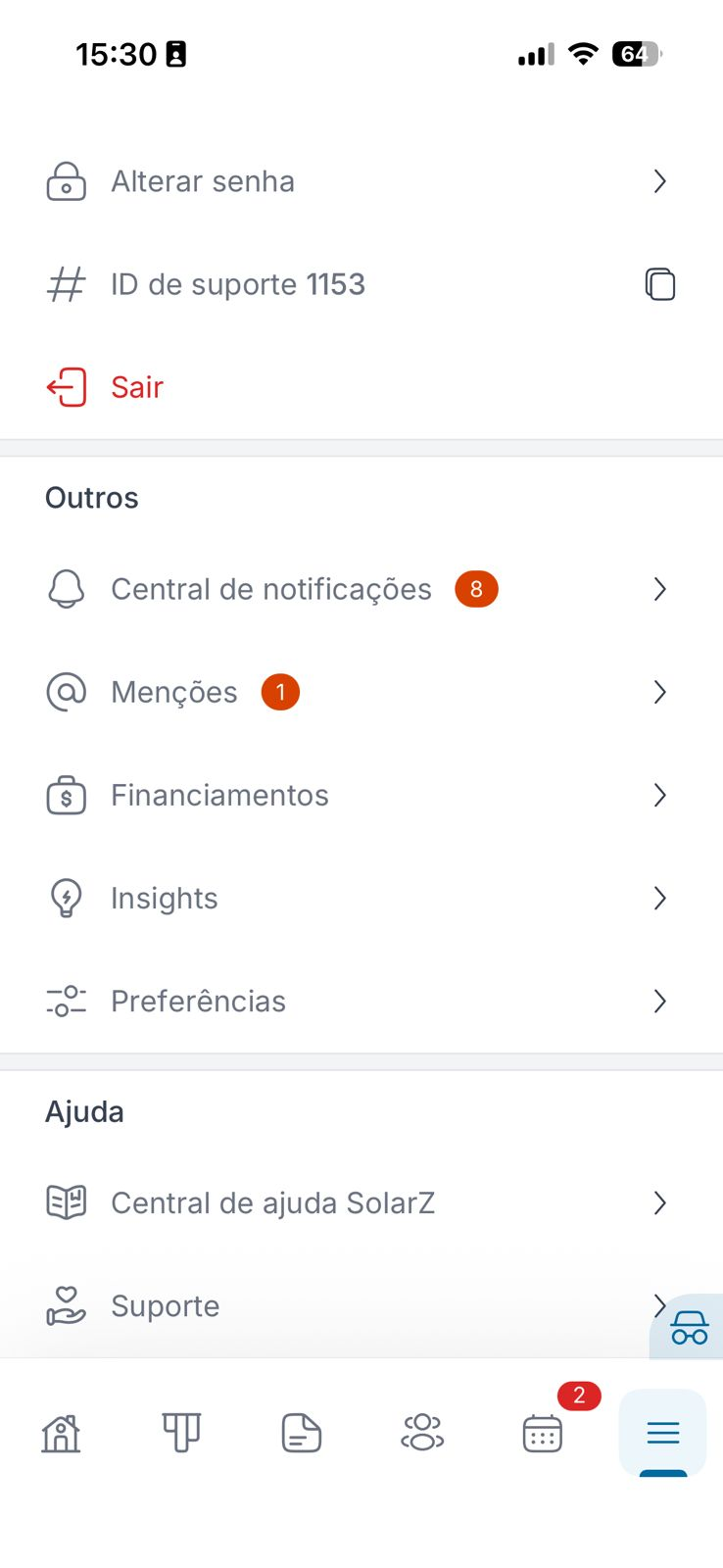Screen dimensions: 723x1568
Task: Contact Suporte
Action: (x=333, y=1305)
